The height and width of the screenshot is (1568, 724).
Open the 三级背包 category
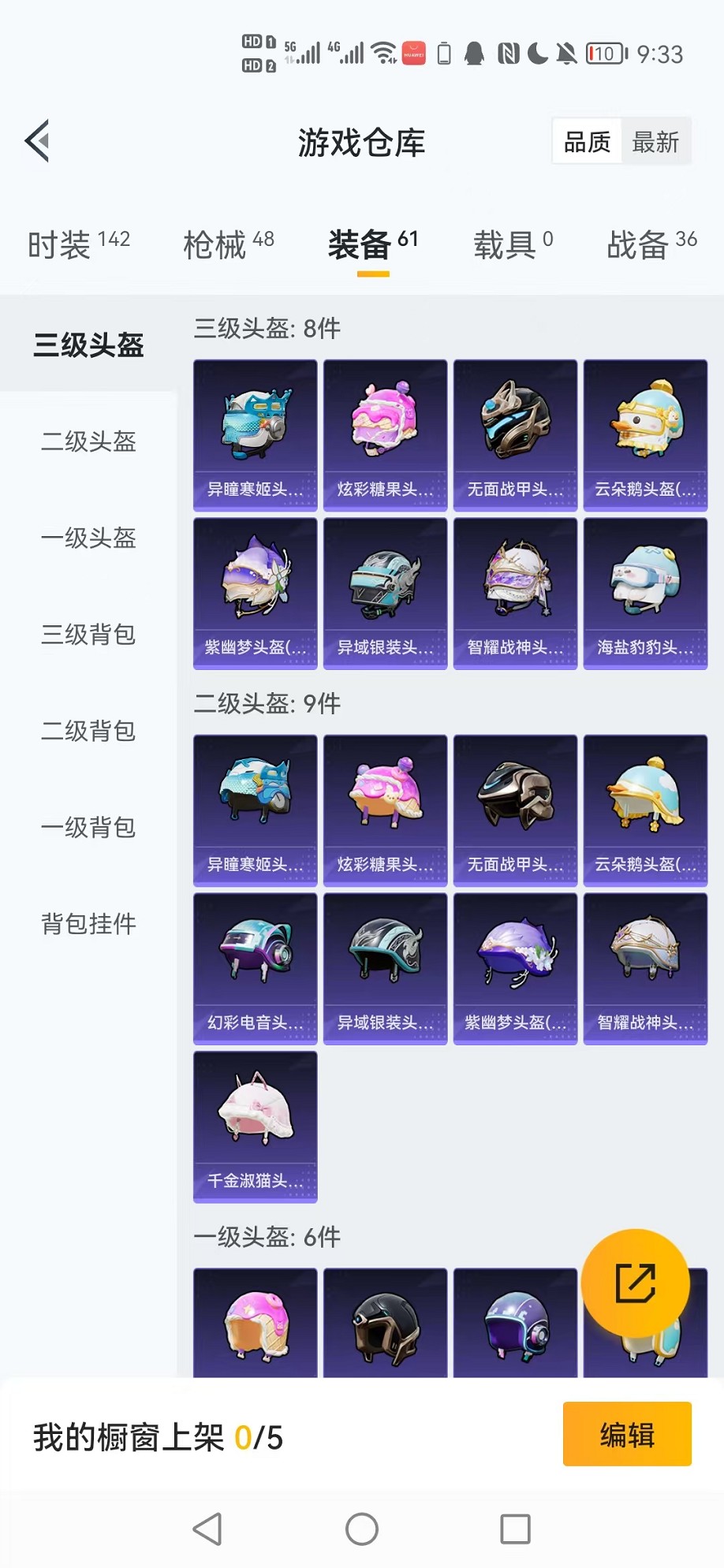pos(88,635)
